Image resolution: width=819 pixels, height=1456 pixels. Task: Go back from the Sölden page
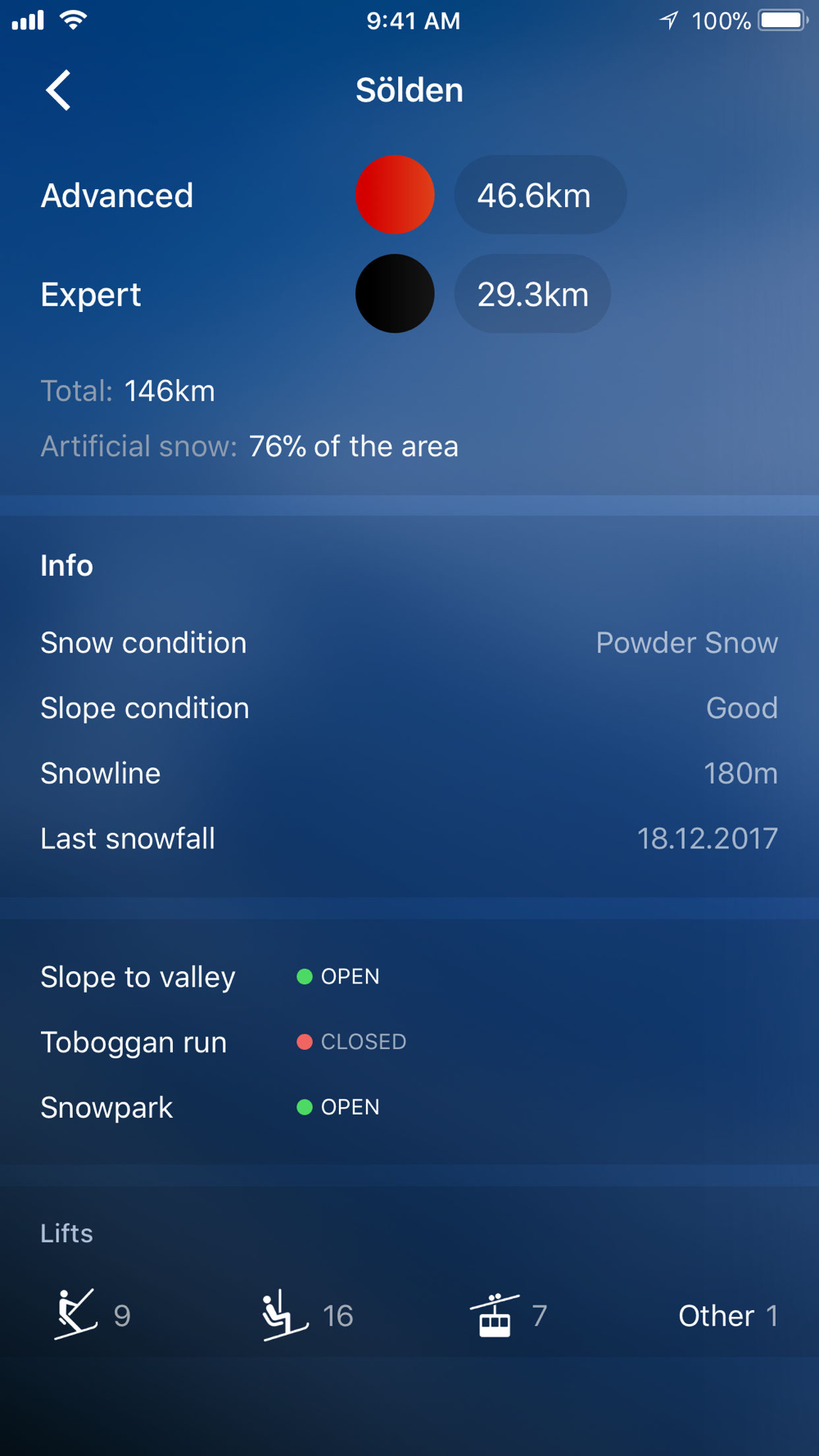point(58,90)
